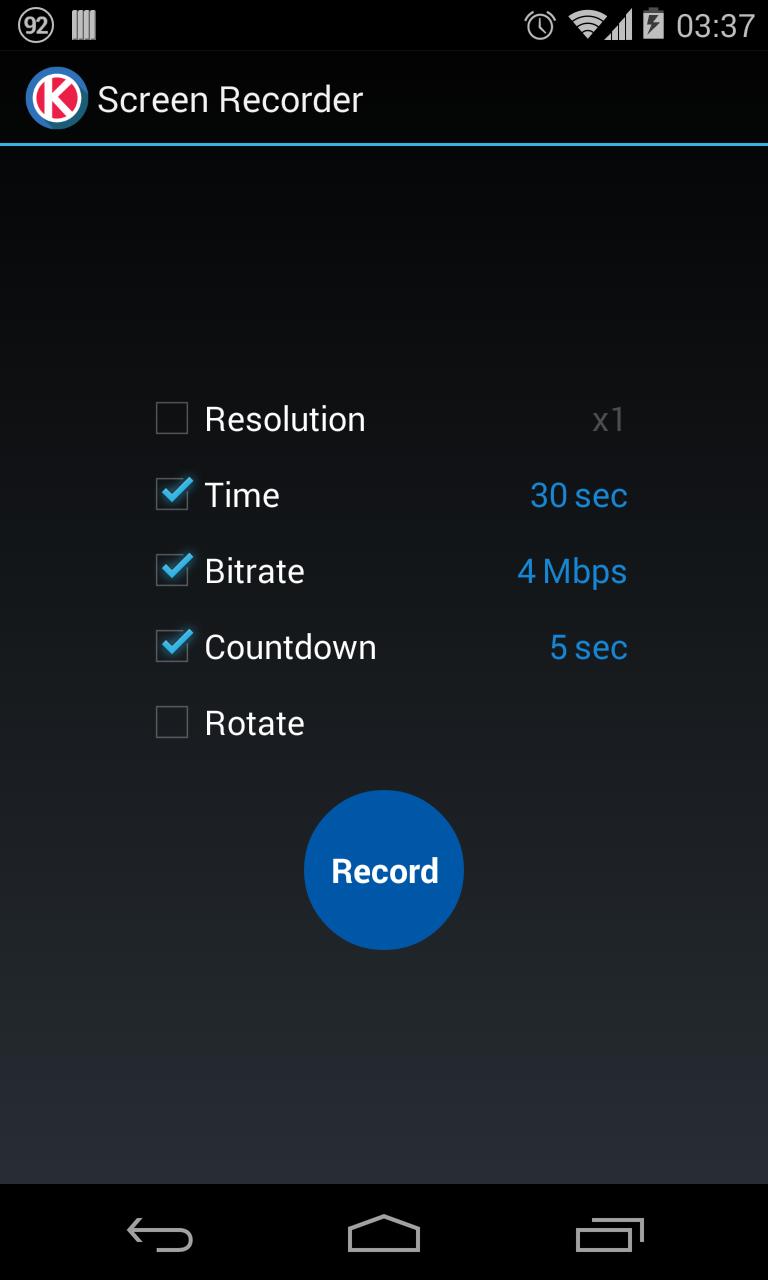Open the 4 Mbps bitrate value selector

click(572, 571)
